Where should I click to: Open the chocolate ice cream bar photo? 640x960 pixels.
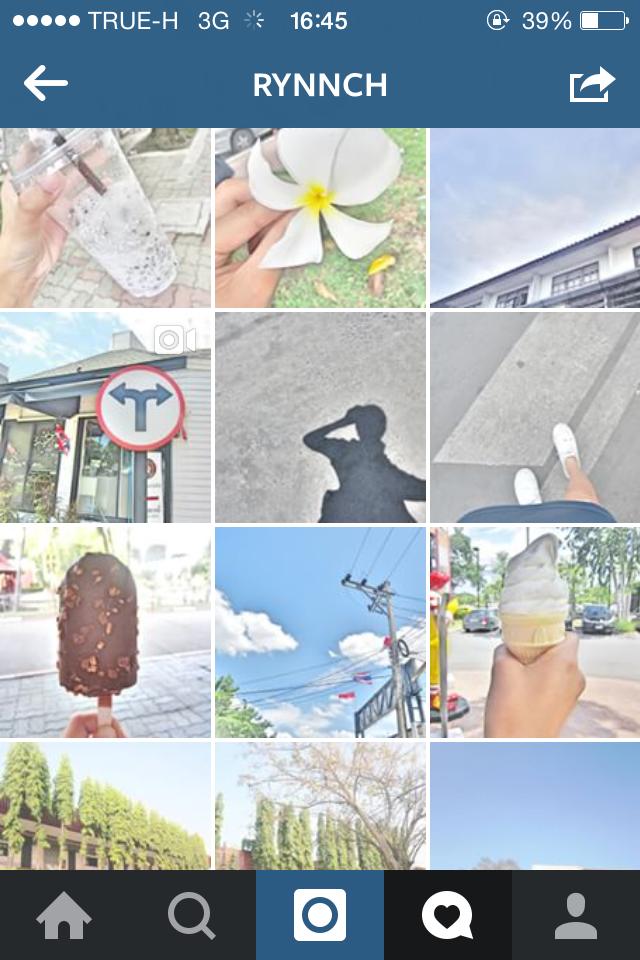pos(105,632)
